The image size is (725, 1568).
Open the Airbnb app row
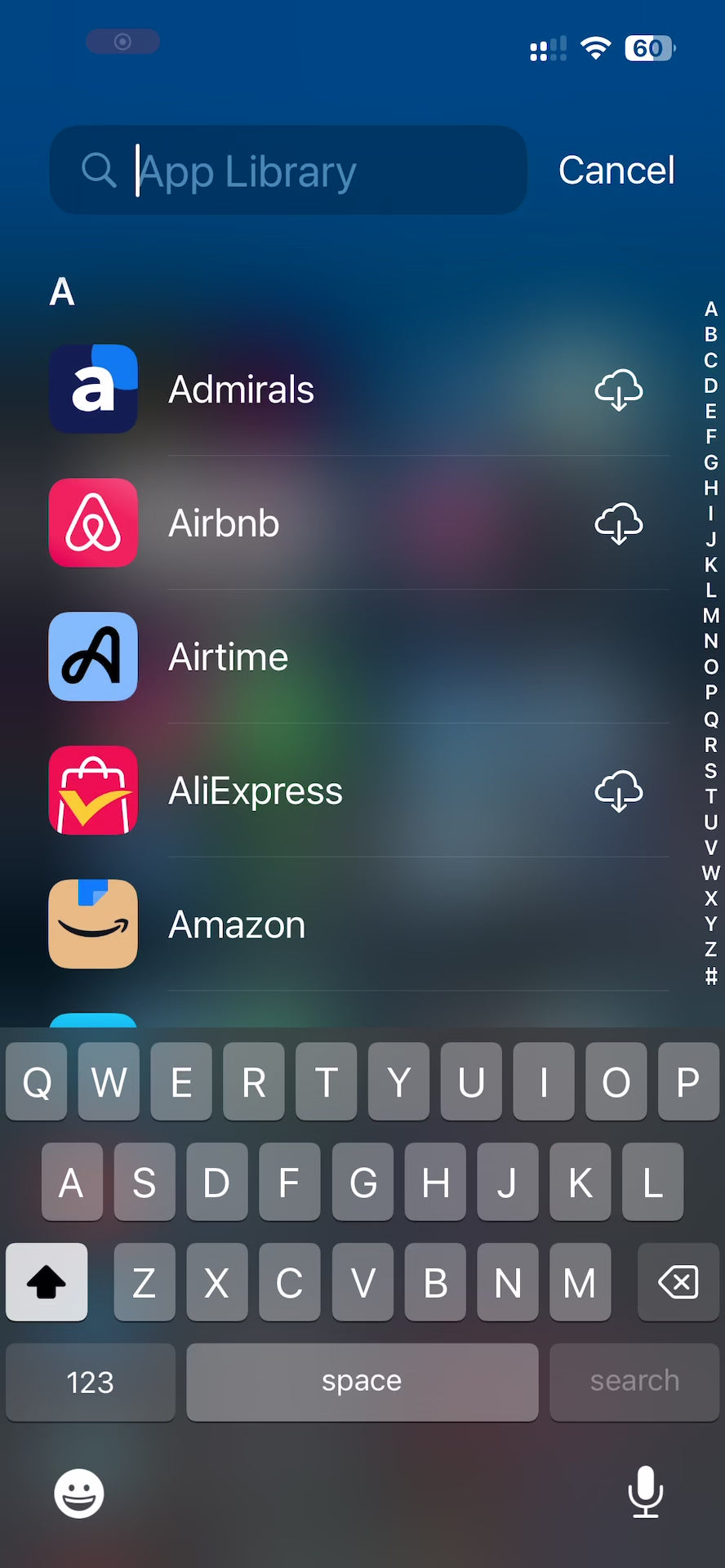coord(225,523)
